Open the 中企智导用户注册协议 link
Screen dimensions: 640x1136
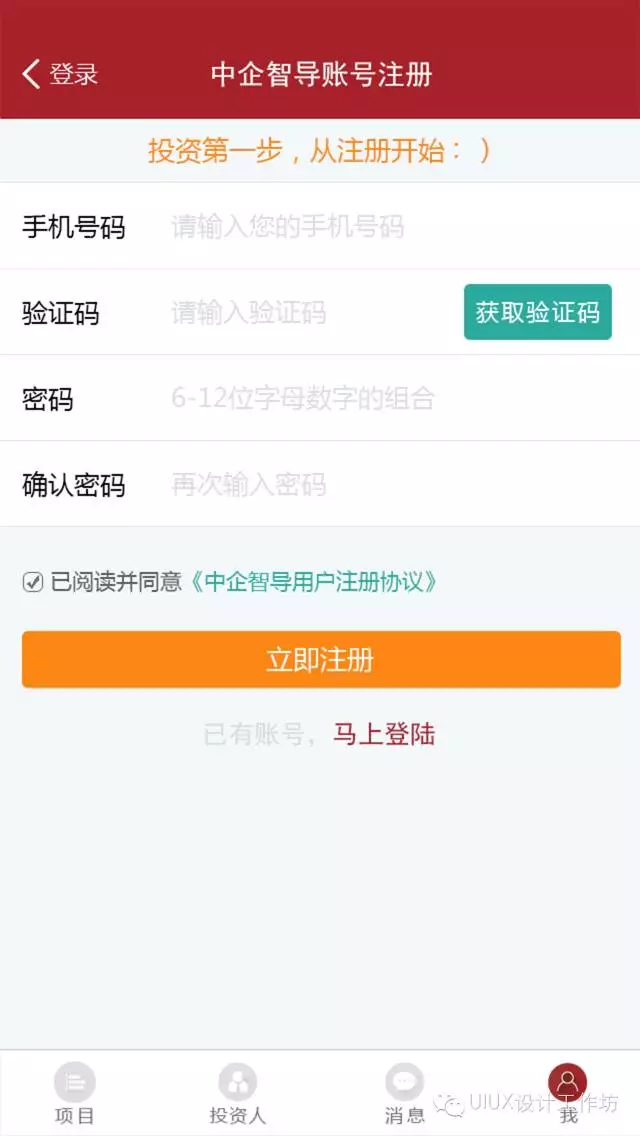[314, 581]
